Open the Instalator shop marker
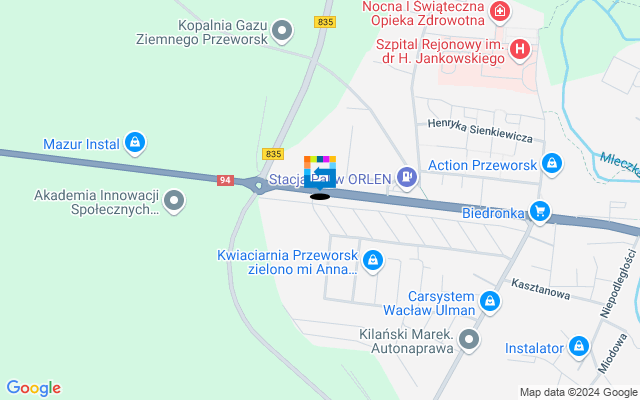Viewport: 640px width, 400px height. click(579, 347)
